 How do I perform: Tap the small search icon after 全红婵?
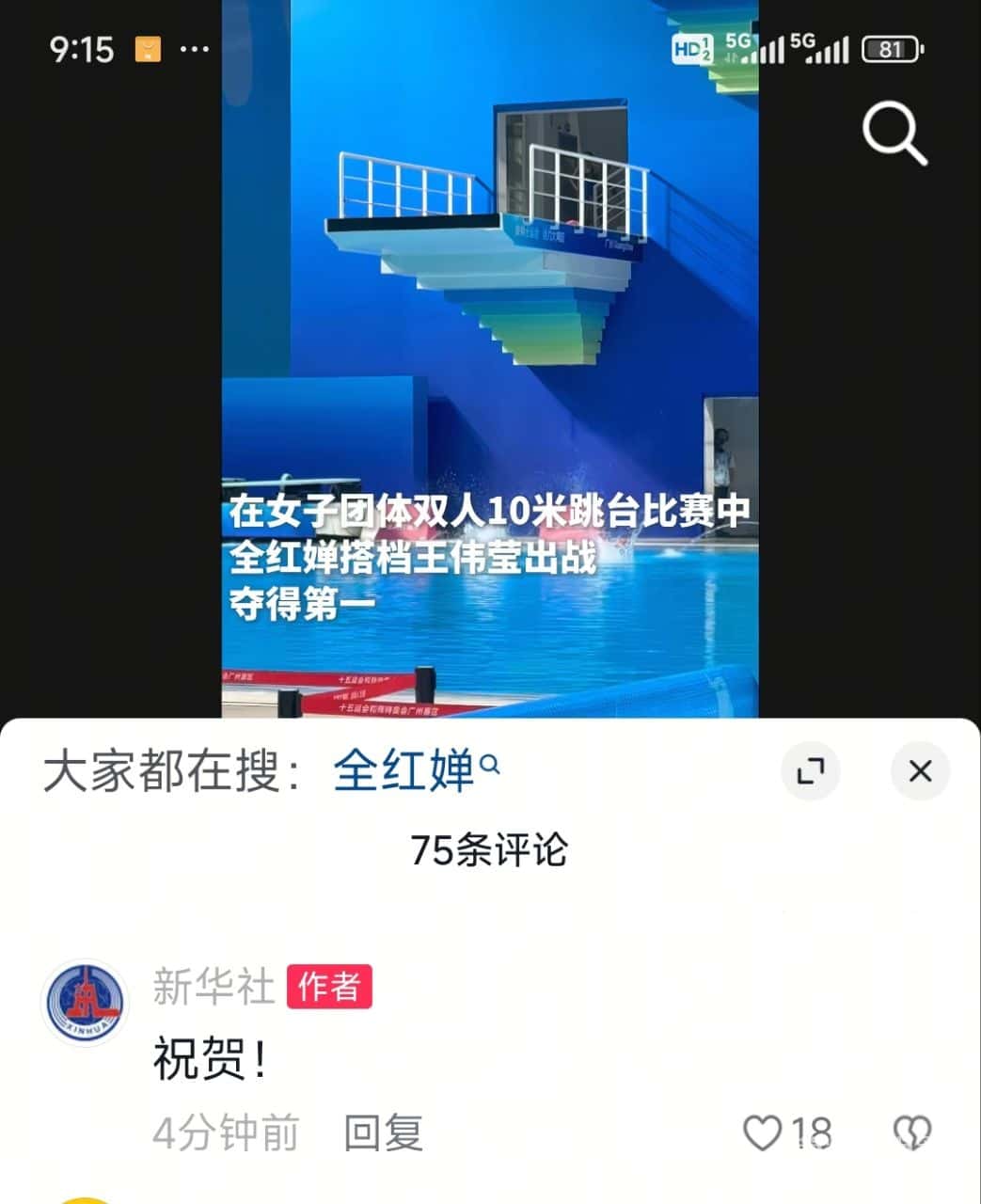[x=488, y=764]
